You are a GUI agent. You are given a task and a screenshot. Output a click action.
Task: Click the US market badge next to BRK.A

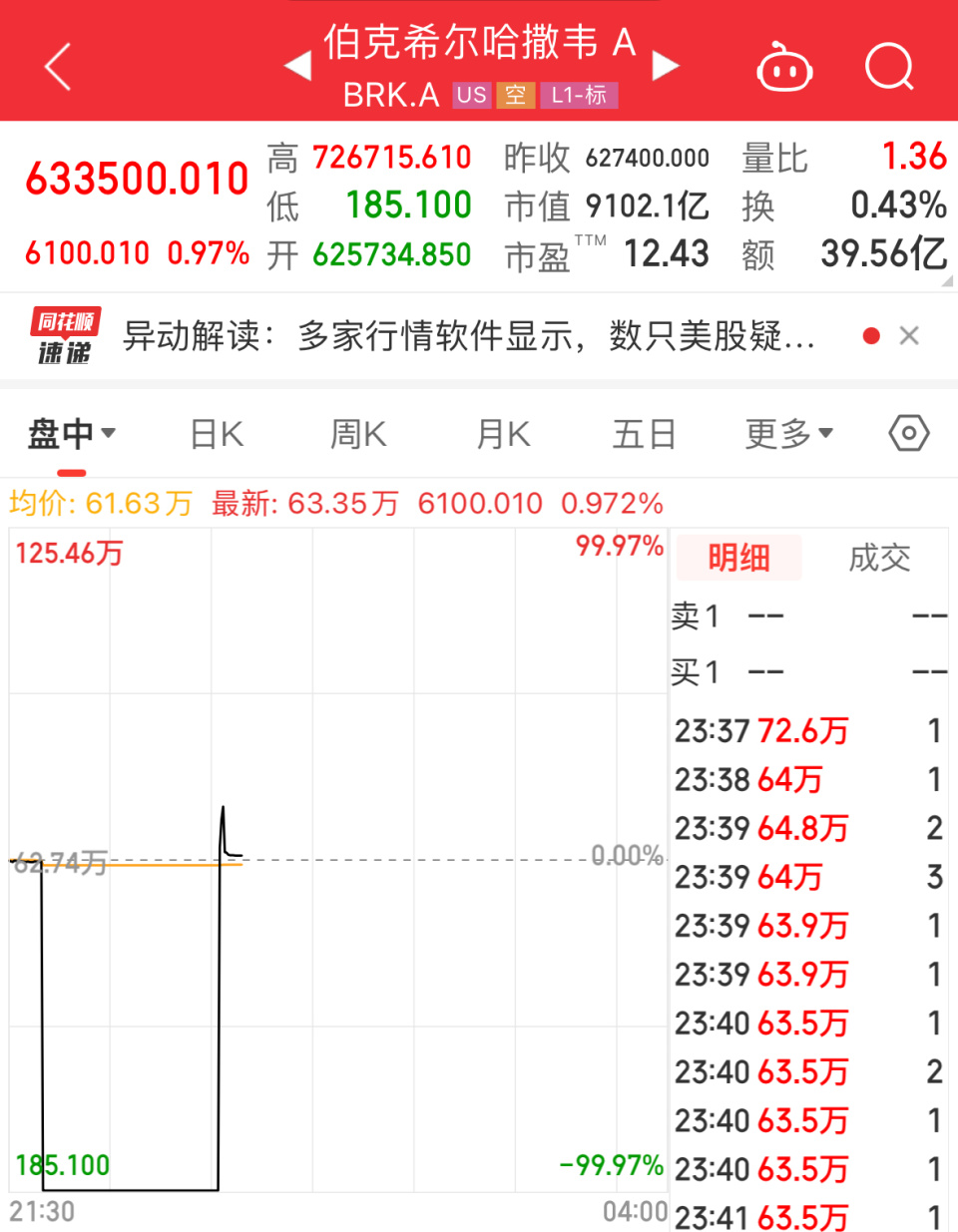(x=471, y=96)
